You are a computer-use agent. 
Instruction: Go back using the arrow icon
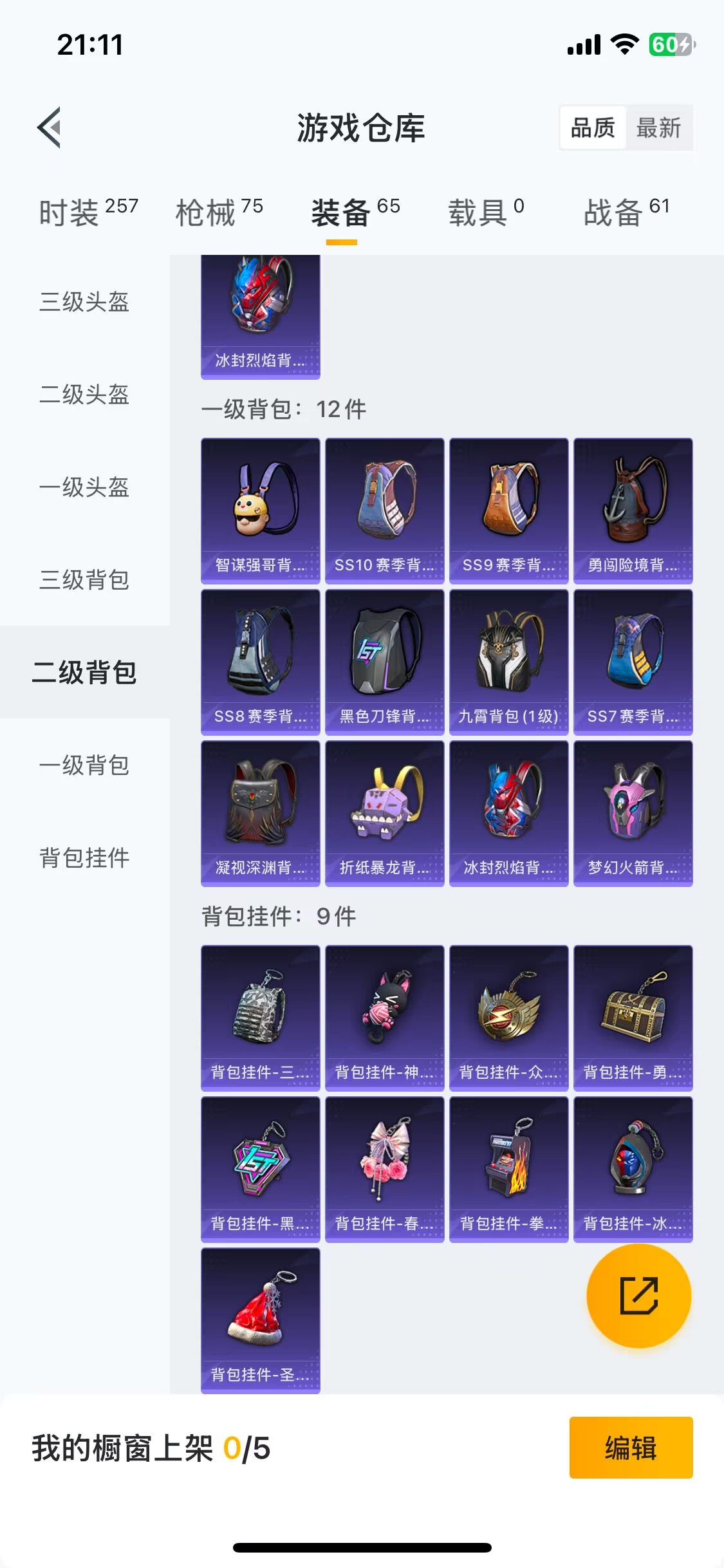pyautogui.click(x=50, y=127)
